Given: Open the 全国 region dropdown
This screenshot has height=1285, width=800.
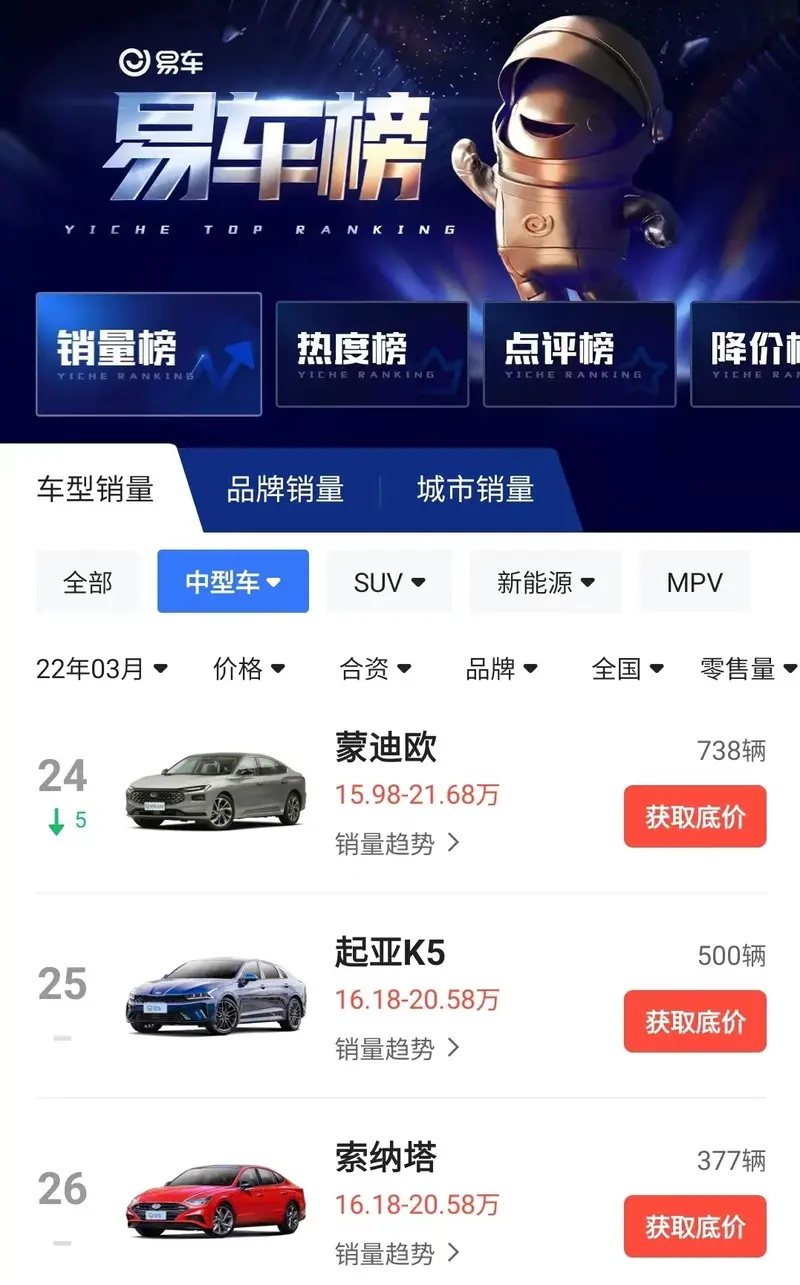Looking at the screenshot, I should pyautogui.click(x=628, y=669).
